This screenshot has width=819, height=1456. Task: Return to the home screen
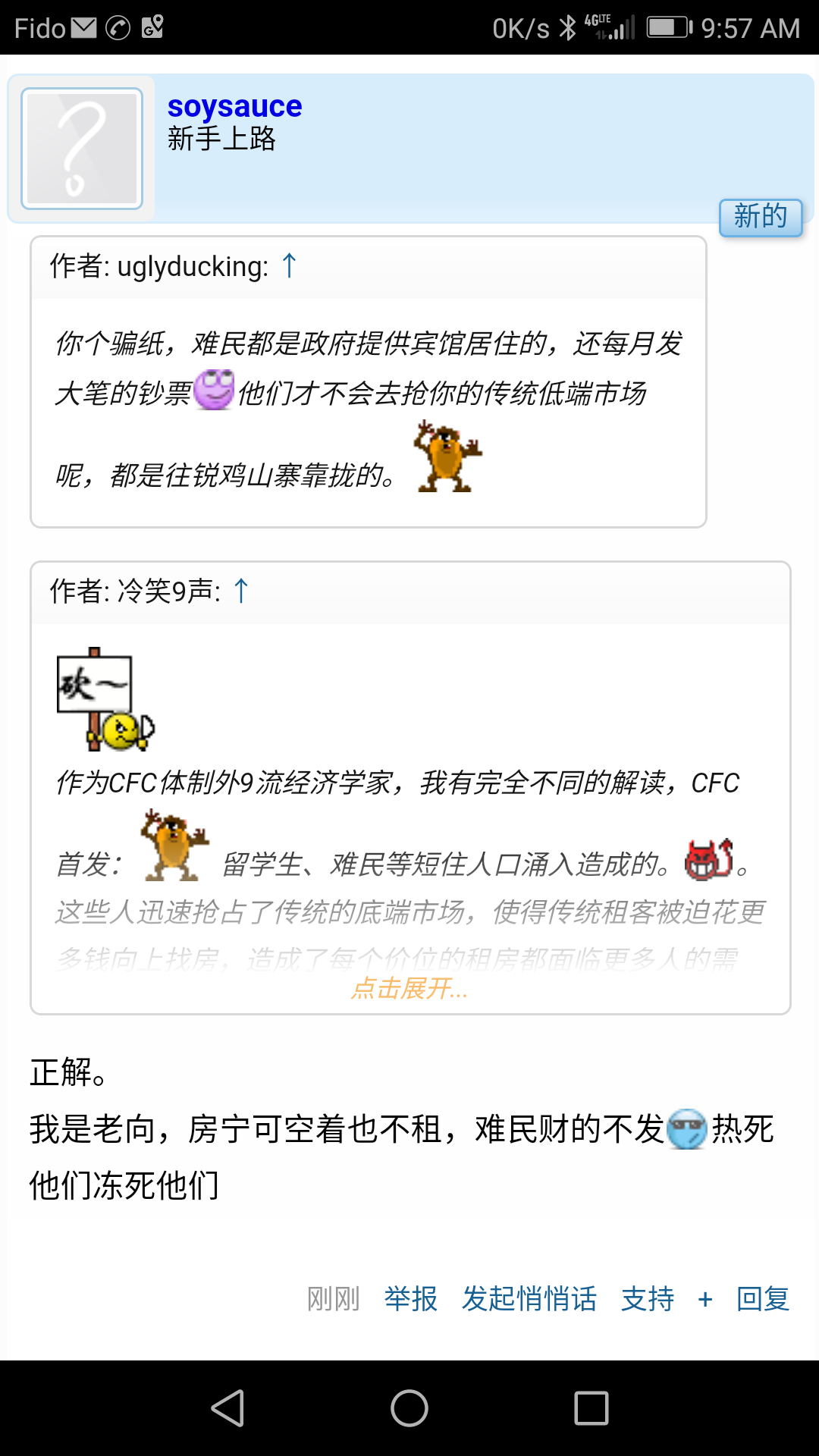click(409, 1408)
